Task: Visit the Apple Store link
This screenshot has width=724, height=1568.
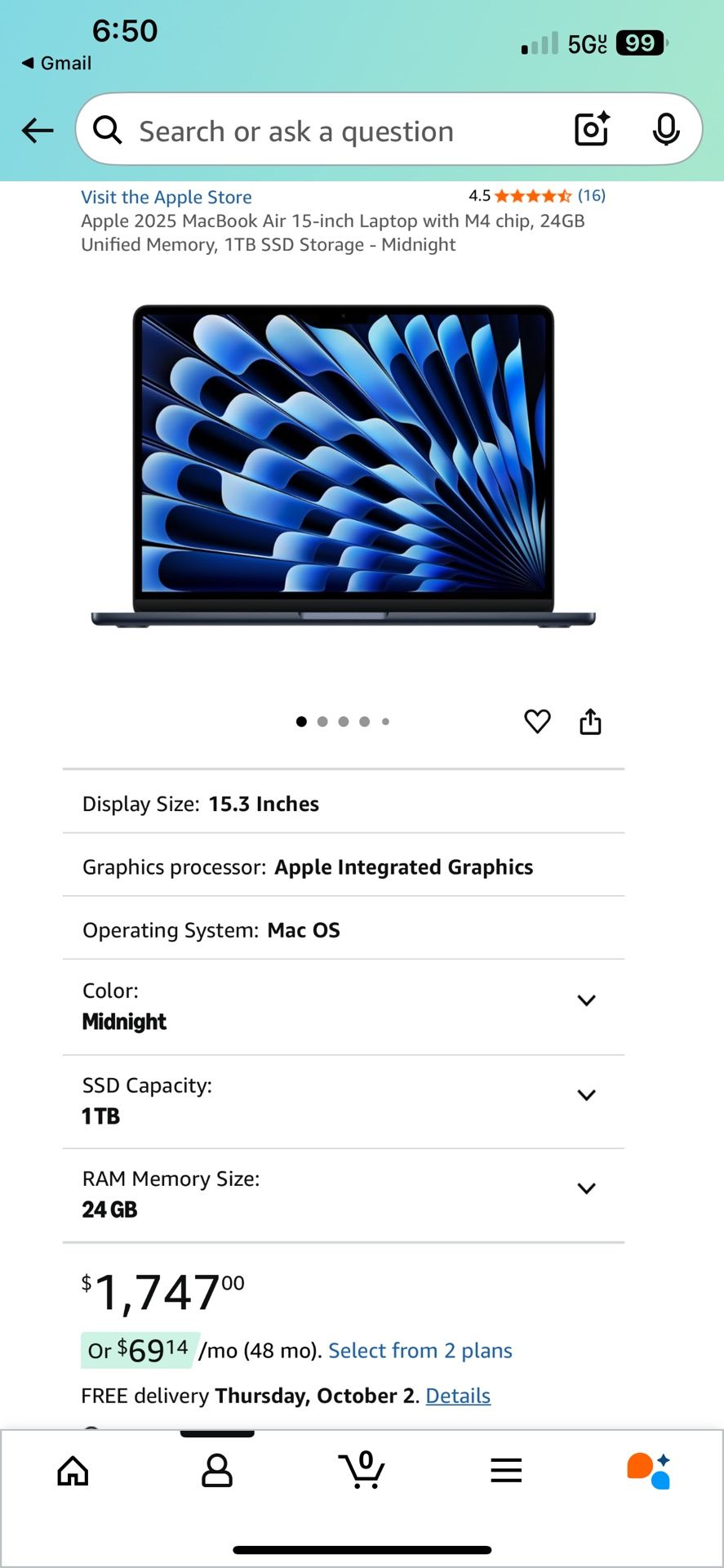Action: tap(166, 196)
